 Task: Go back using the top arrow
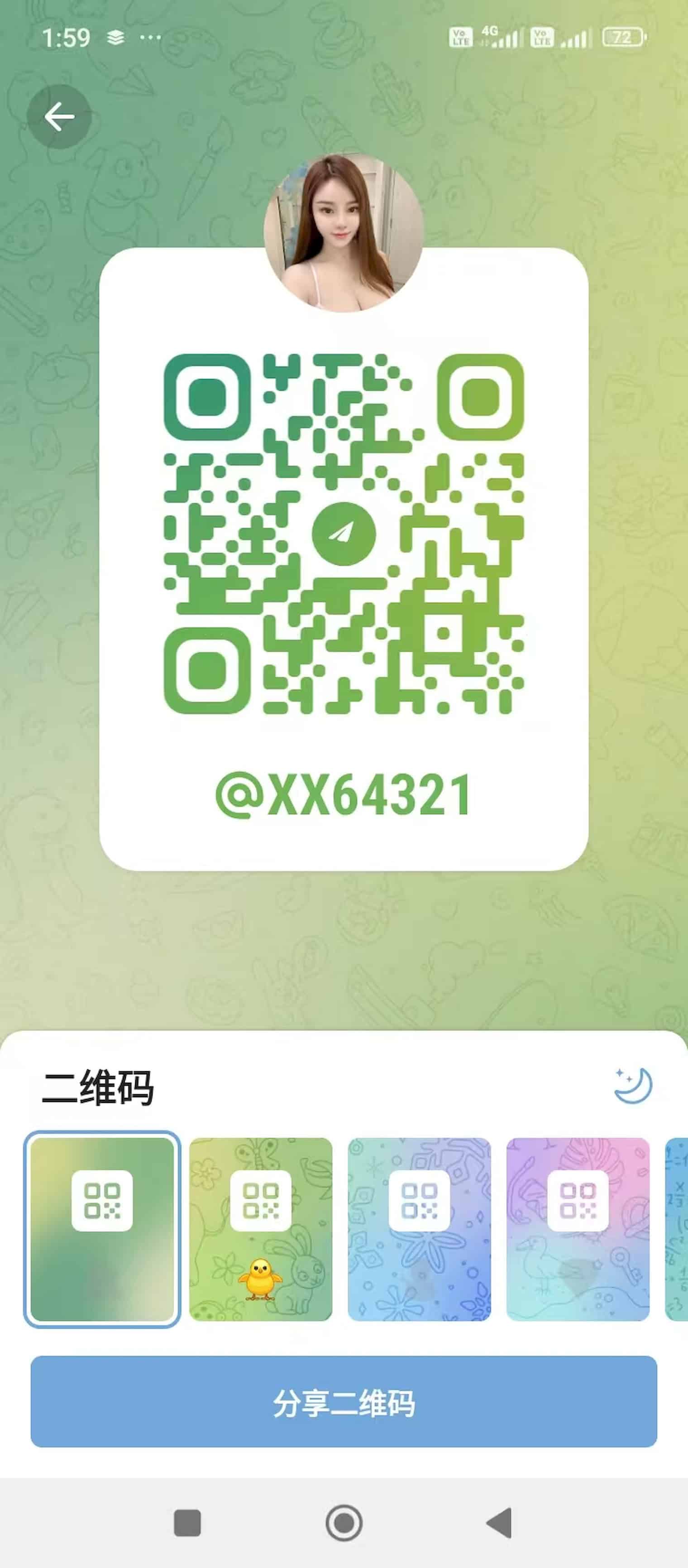click(59, 116)
